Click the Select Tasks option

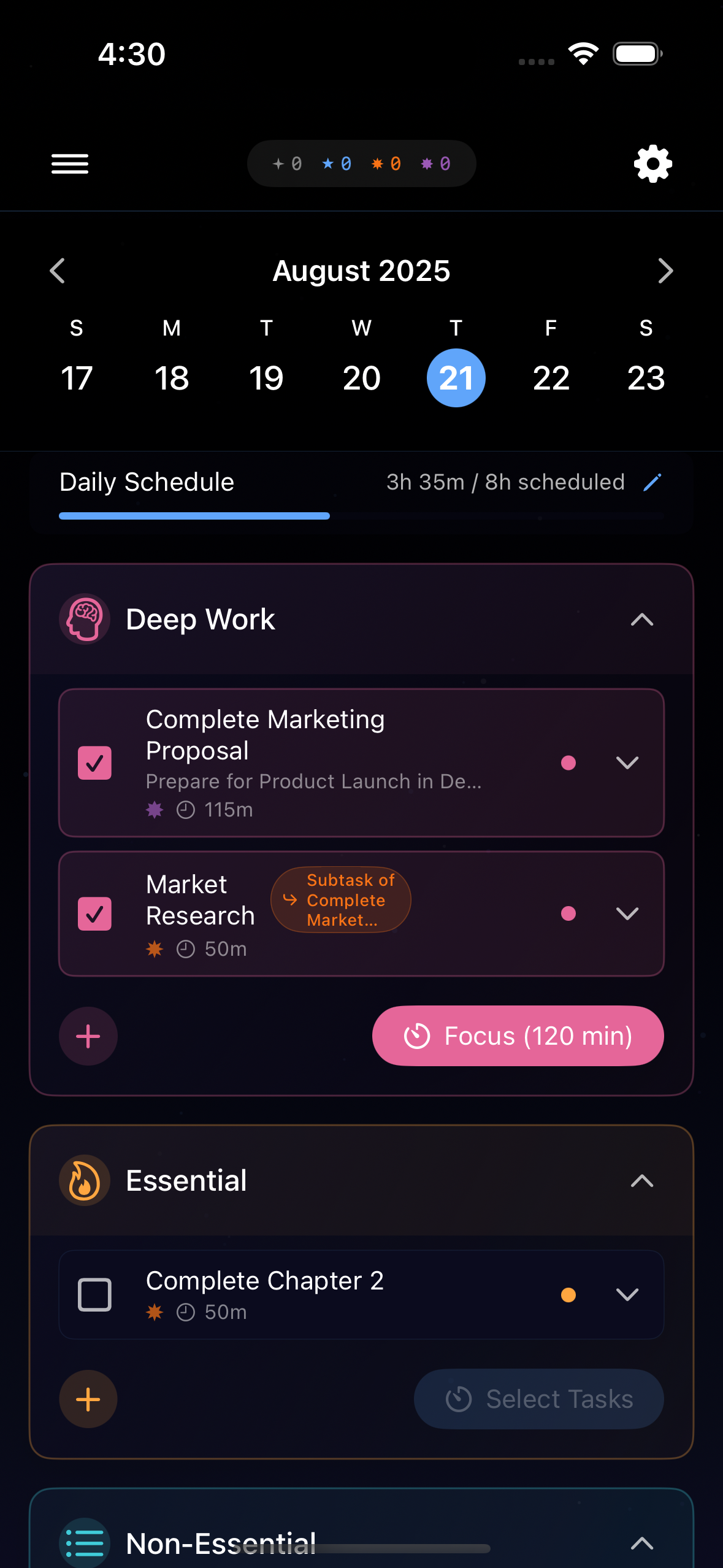point(538,1399)
